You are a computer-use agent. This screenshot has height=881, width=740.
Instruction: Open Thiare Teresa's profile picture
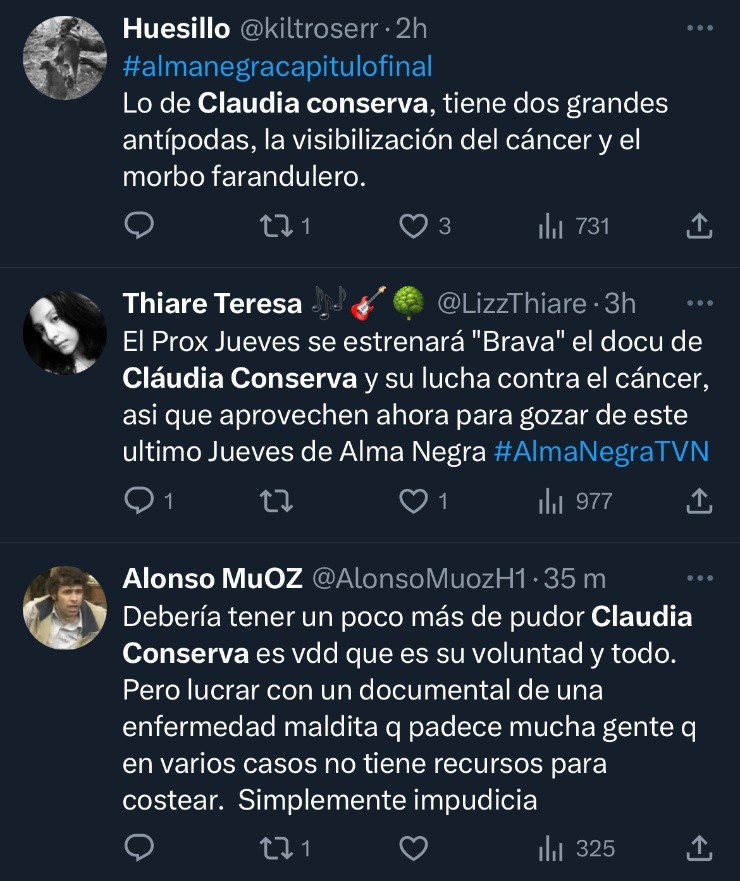click(64, 332)
